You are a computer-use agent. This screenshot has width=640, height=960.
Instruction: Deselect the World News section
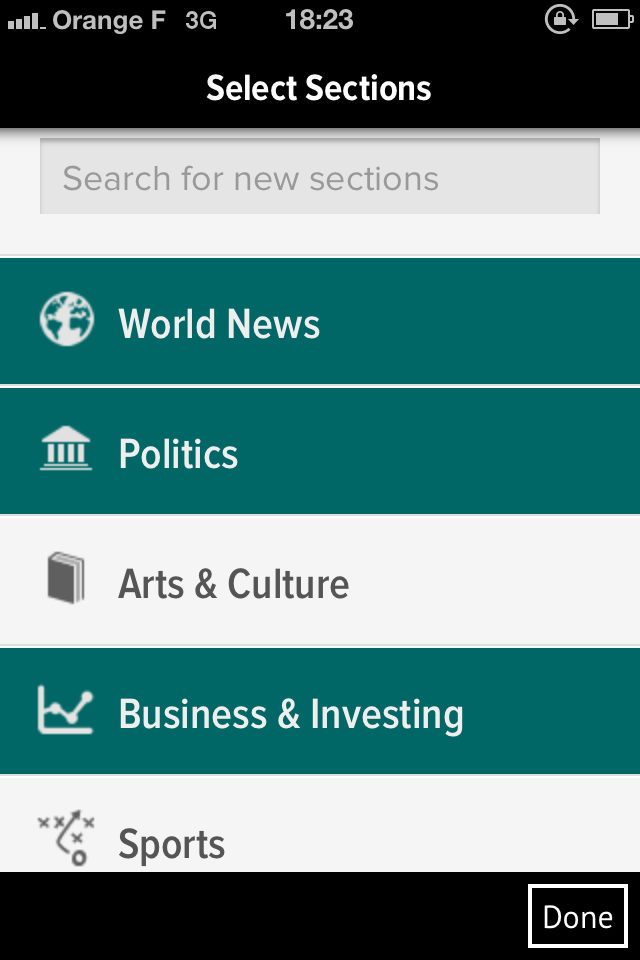[320, 322]
